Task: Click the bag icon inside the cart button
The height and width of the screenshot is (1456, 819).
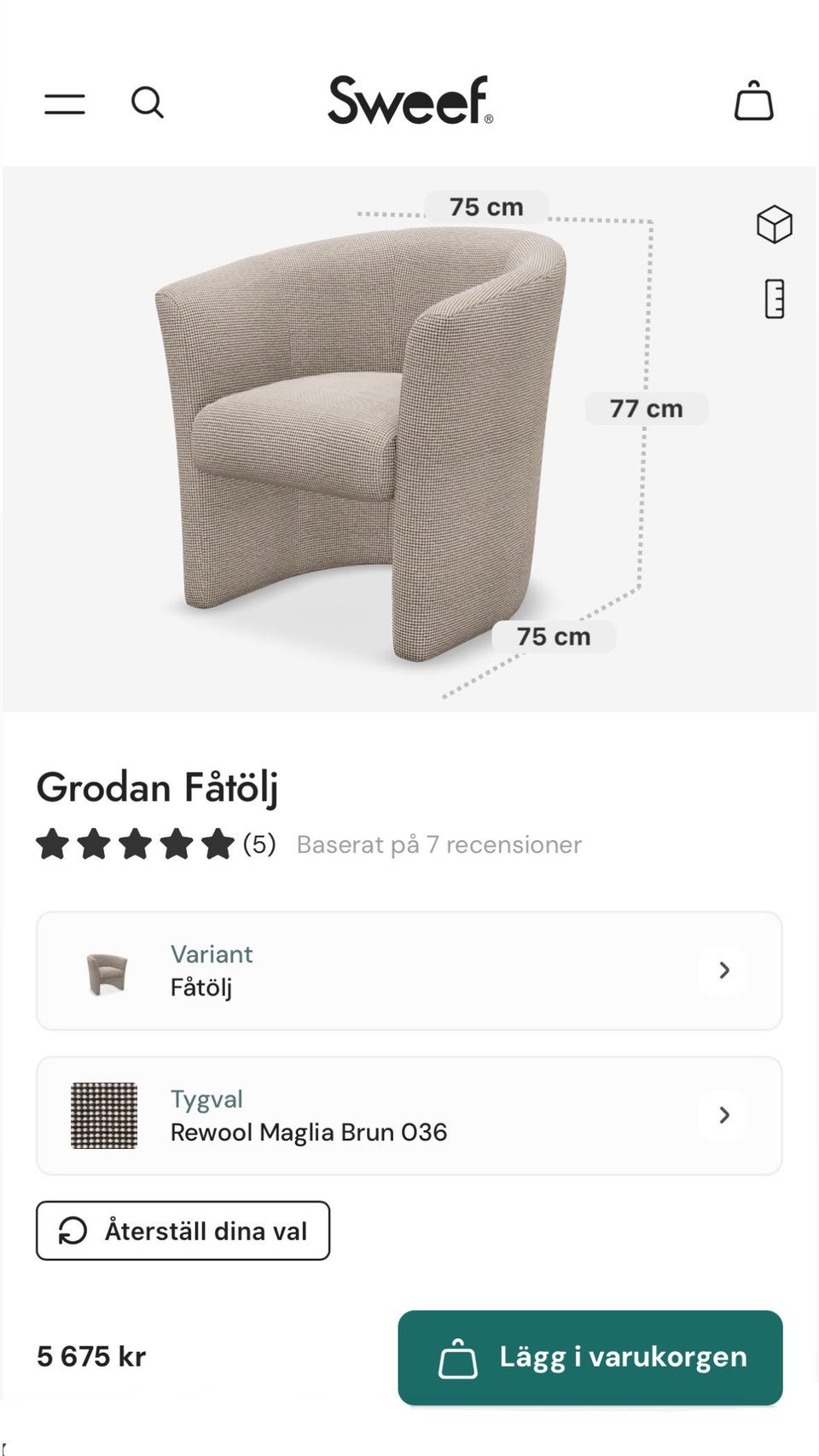Action: [458, 1357]
